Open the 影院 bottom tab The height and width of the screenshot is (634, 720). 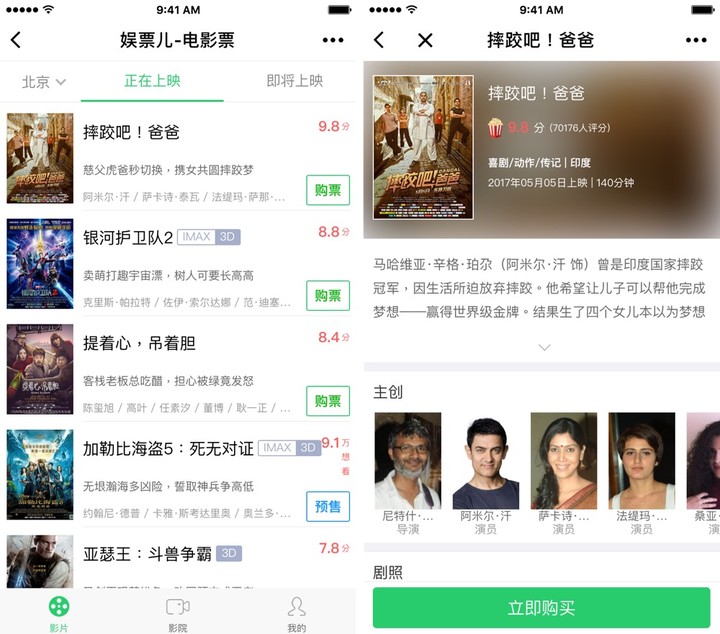(178, 613)
